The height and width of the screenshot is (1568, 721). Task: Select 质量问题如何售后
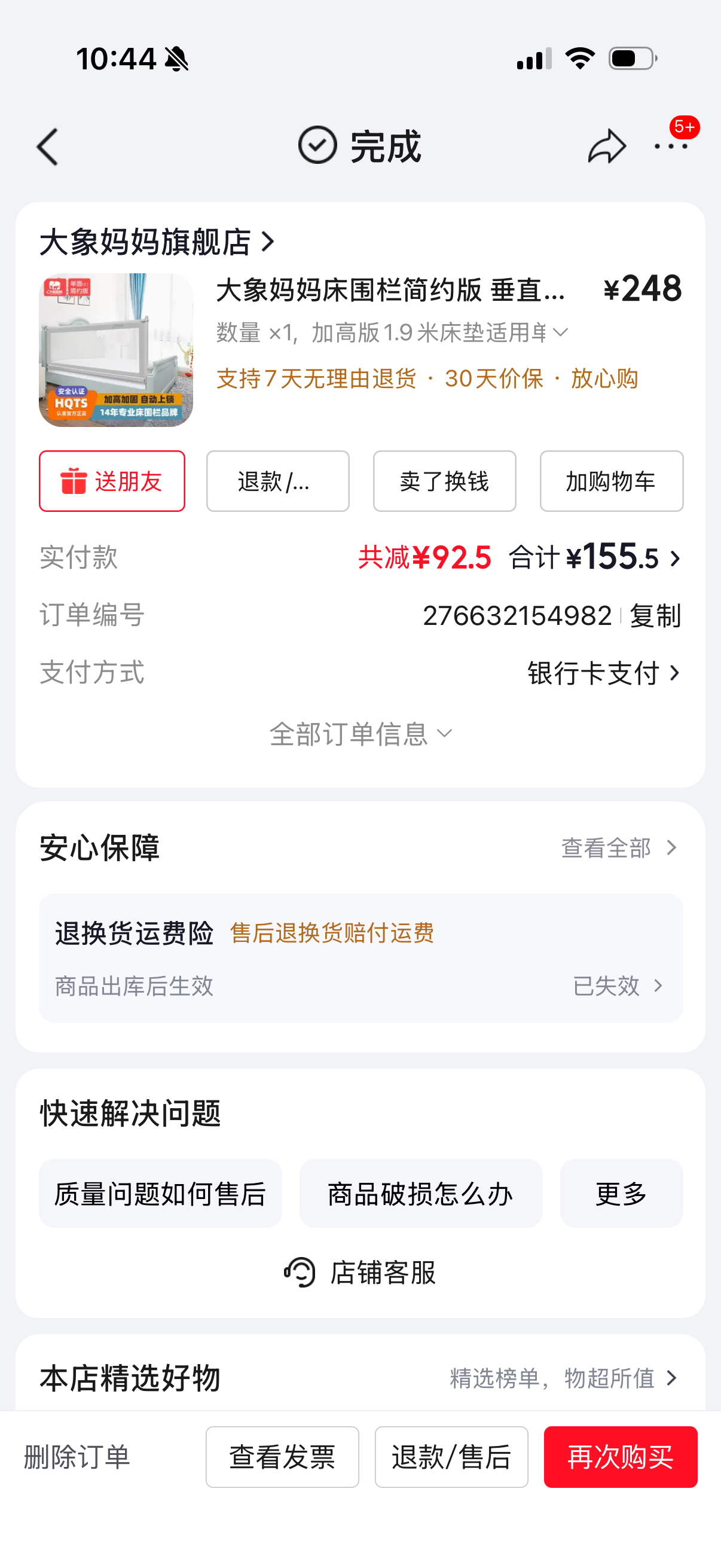[161, 1193]
